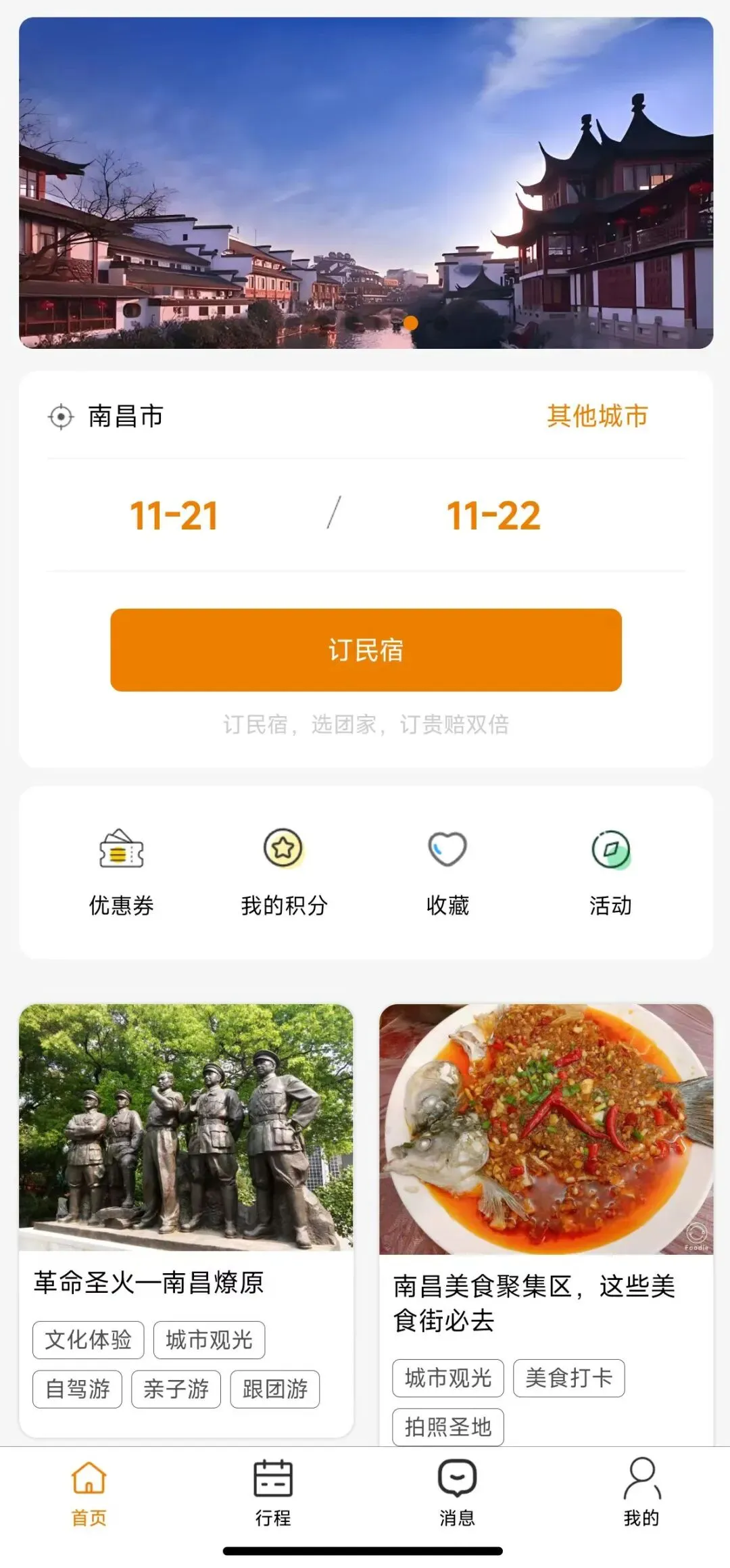Switch to the 行程 tab

tap(273, 1492)
